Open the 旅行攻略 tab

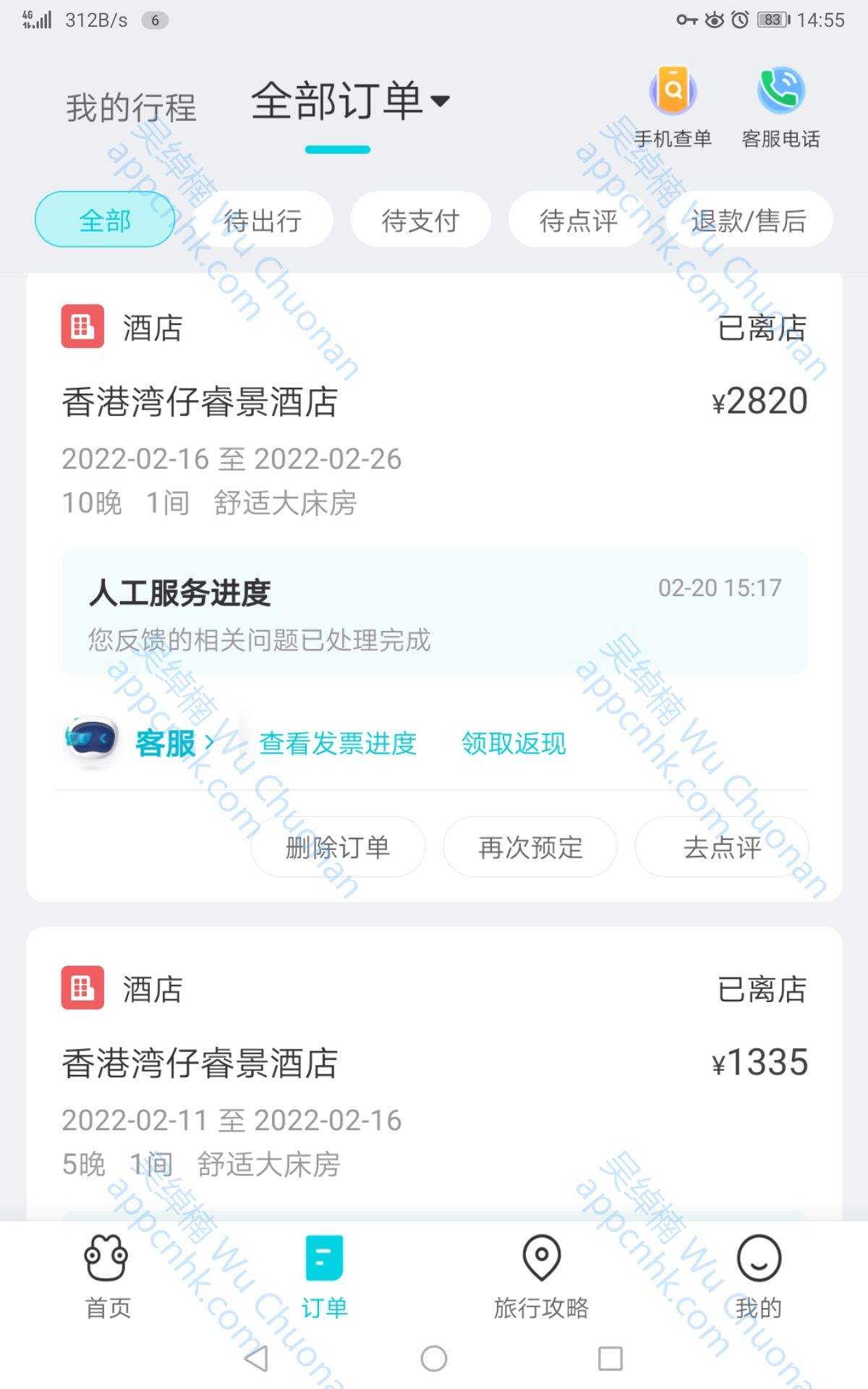click(541, 1278)
